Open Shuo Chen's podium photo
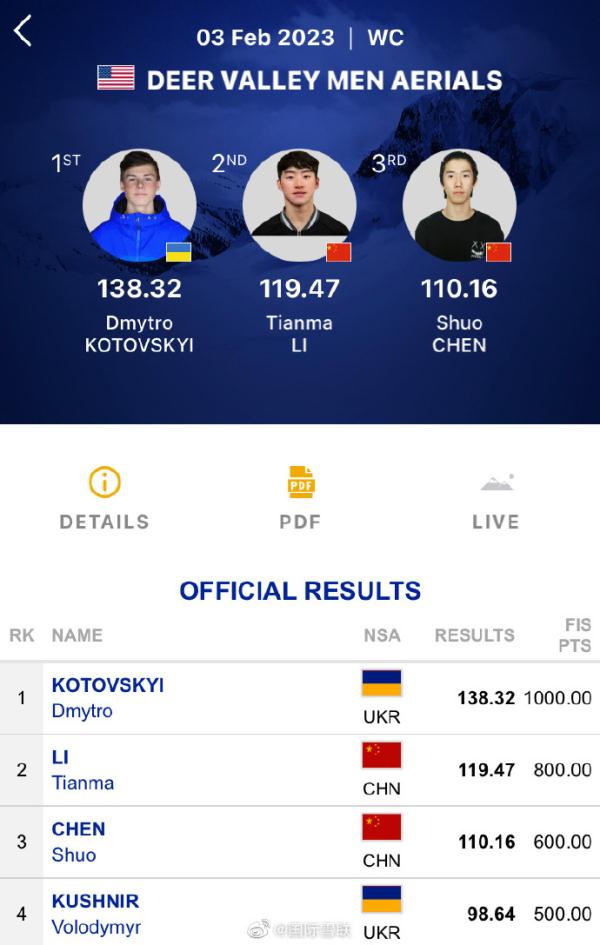This screenshot has height=945, width=600. tap(459, 206)
